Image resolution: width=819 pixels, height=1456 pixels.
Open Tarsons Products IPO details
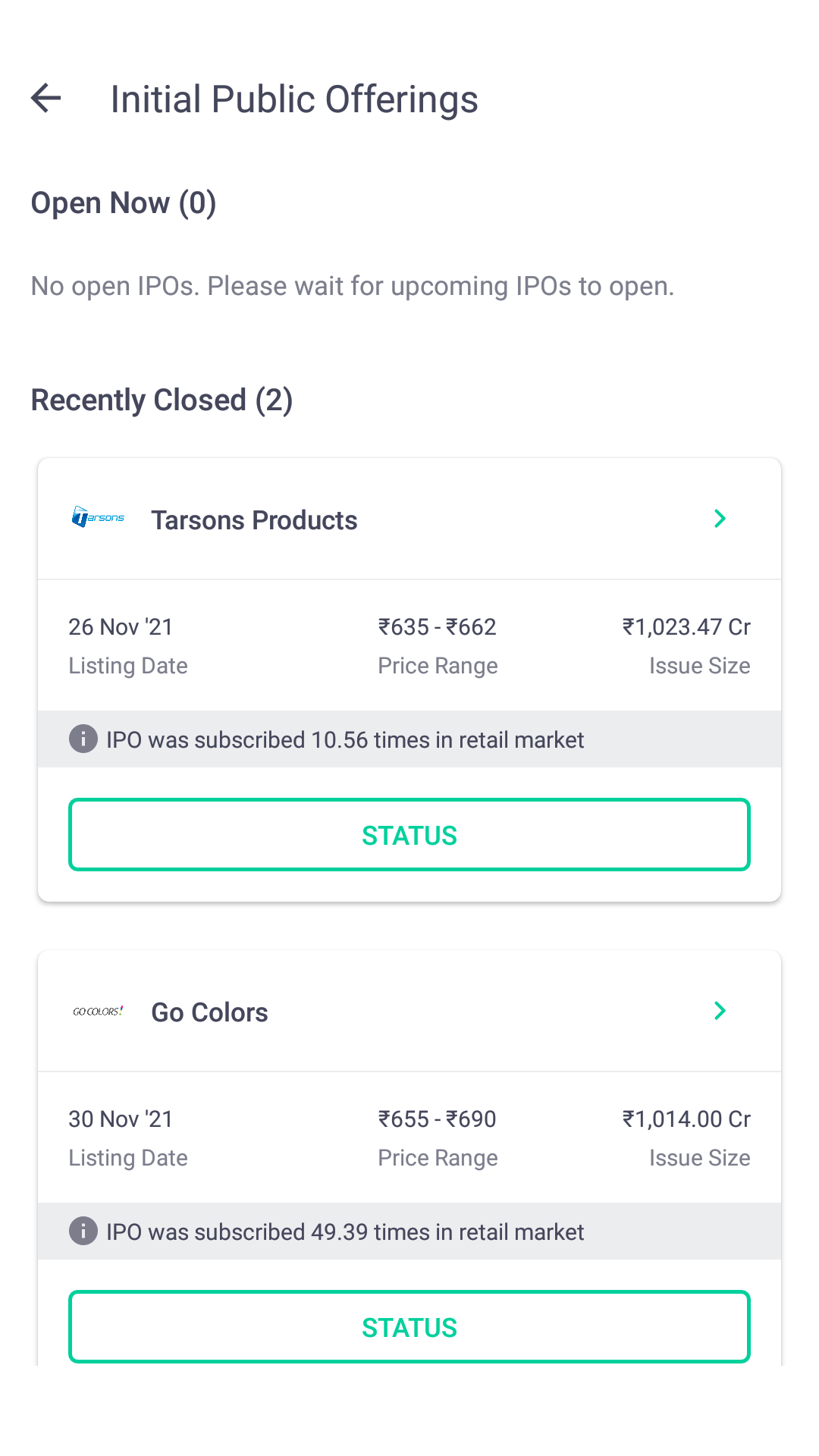click(409, 519)
